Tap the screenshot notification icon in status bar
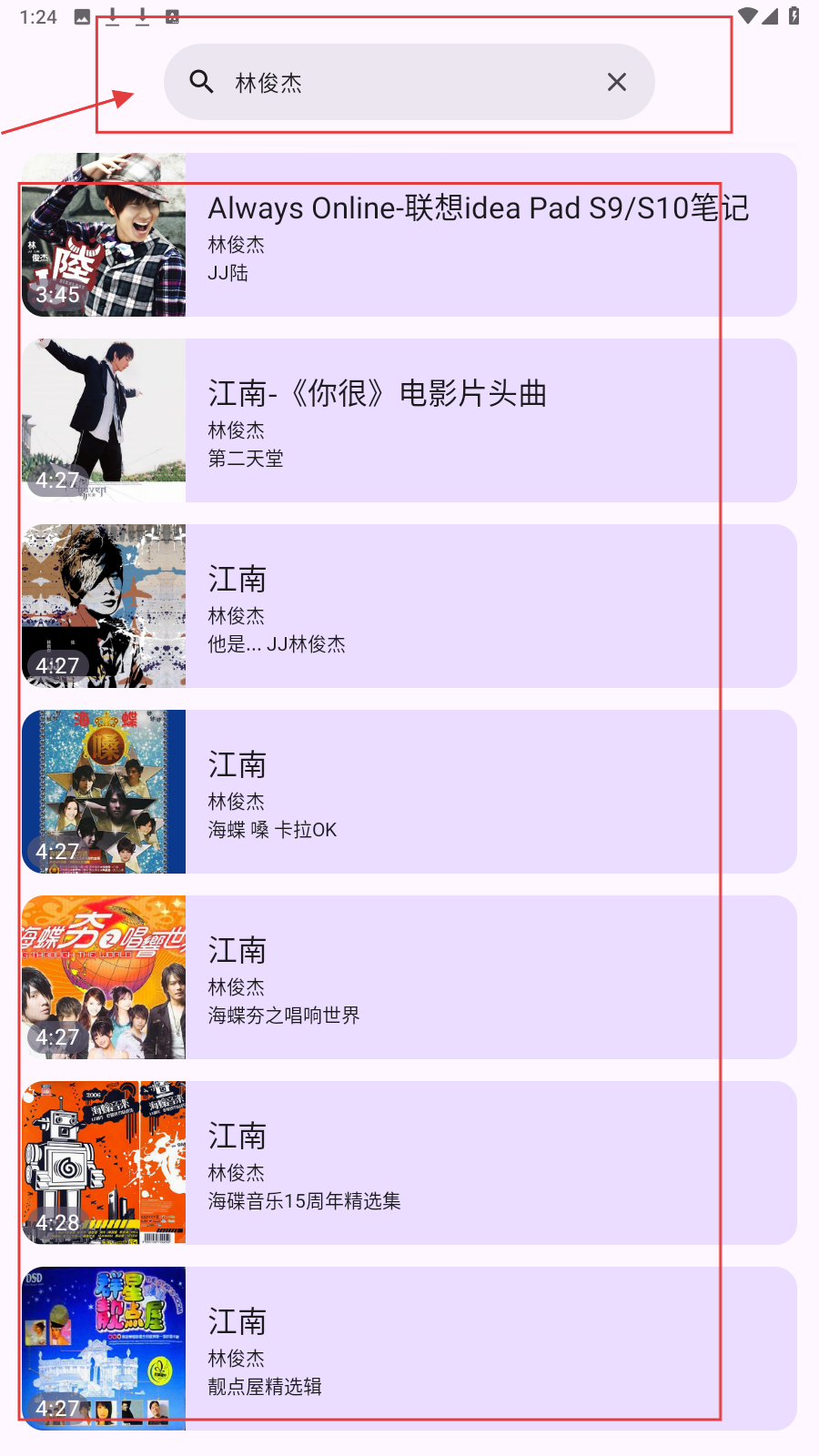Screen dimensions: 819x1456 (84, 15)
